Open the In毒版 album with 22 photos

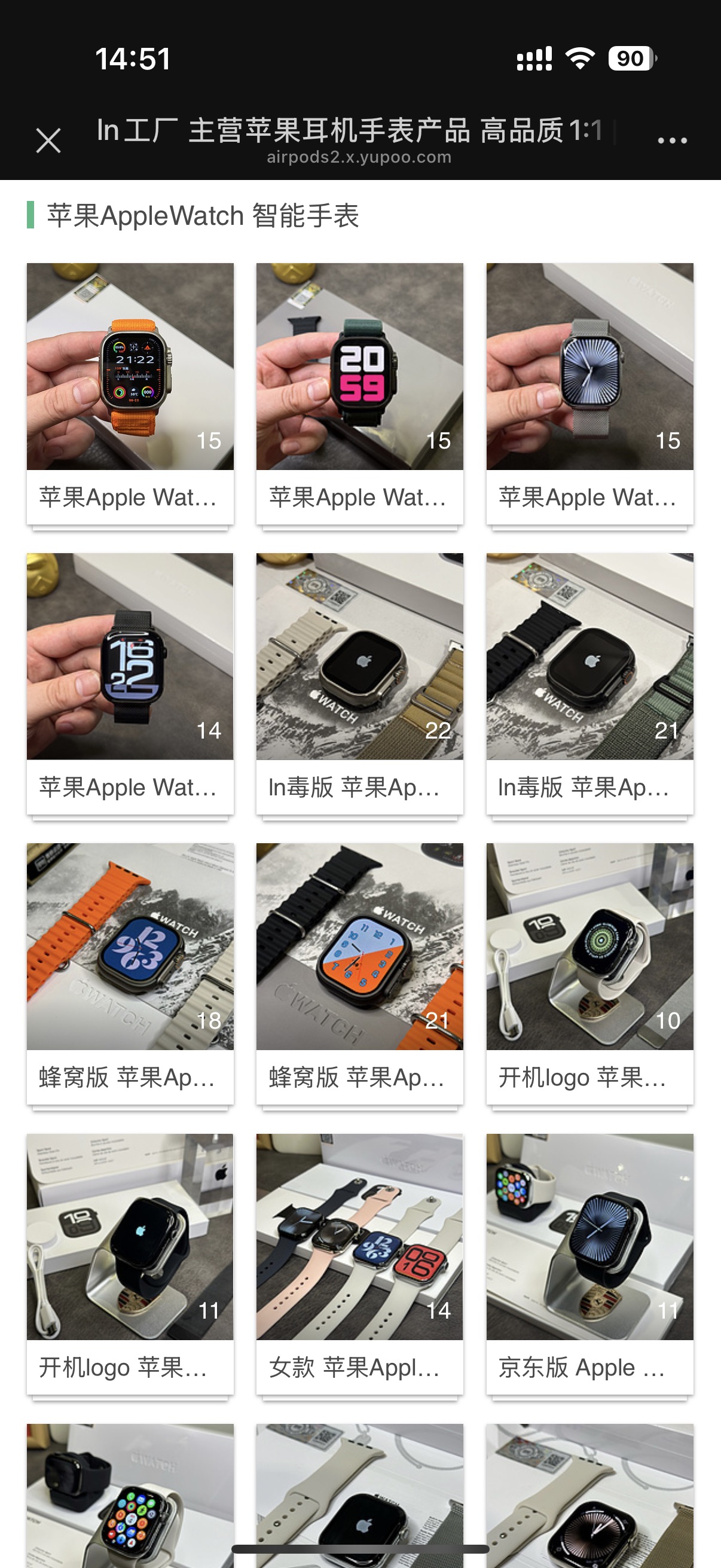(359, 656)
